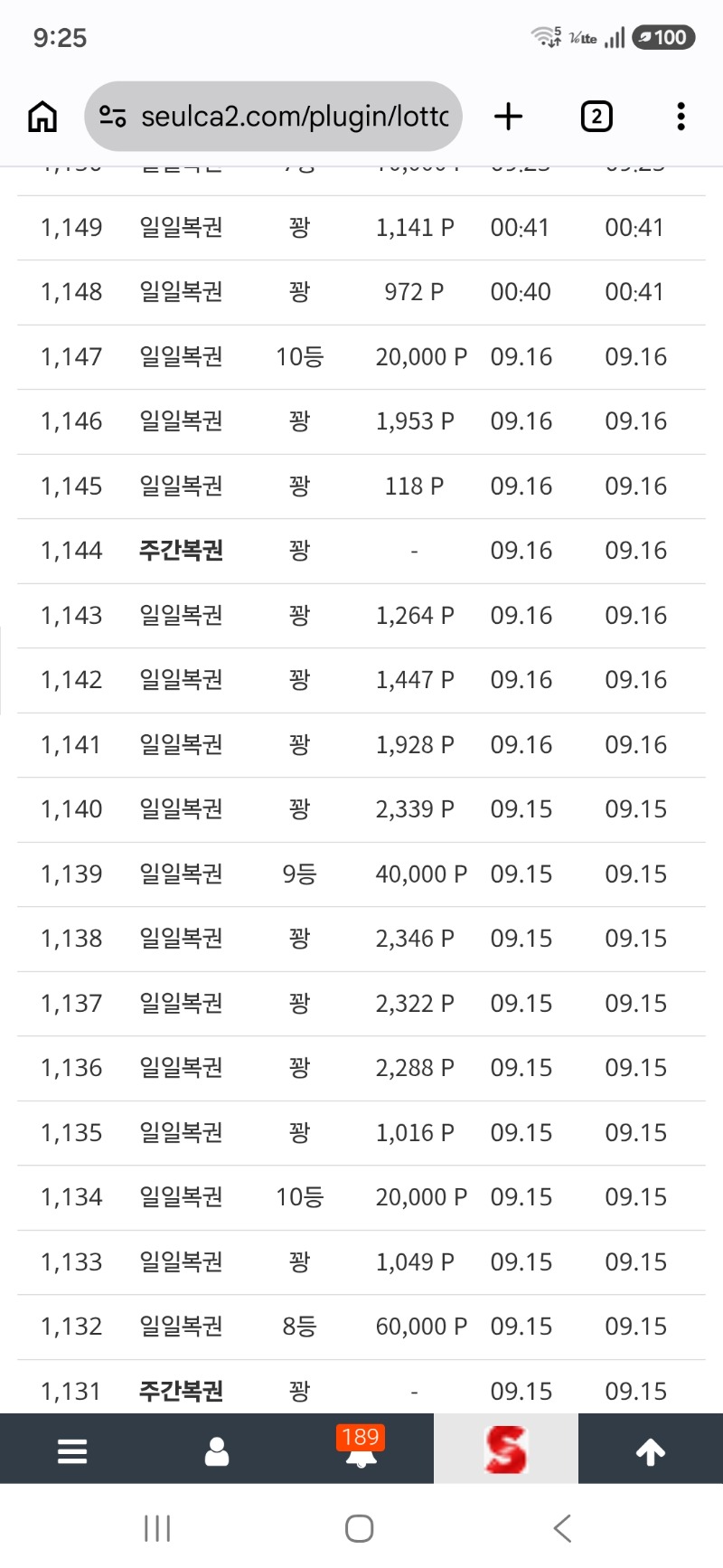Open recent apps from the navigation bar
The width and height of the screenshot is (723, 1568).
coord(157,1528)
